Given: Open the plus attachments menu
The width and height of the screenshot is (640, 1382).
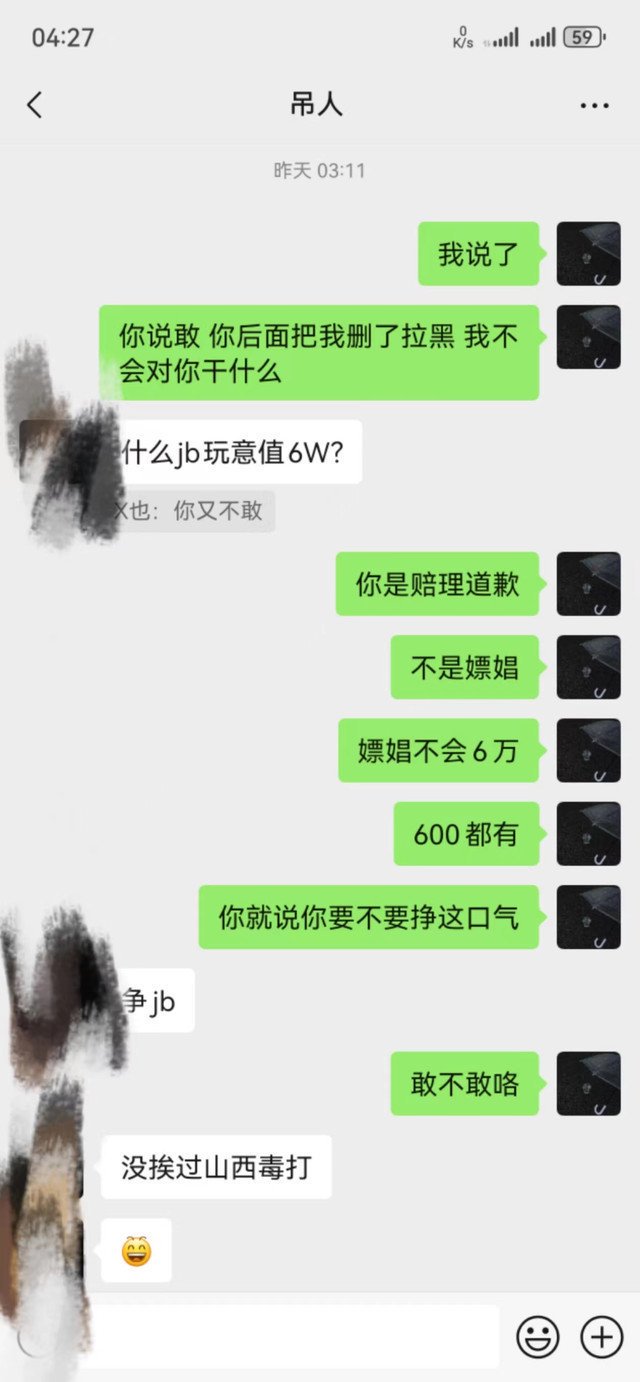Looking at the screenshot, I should point(602,1337).
